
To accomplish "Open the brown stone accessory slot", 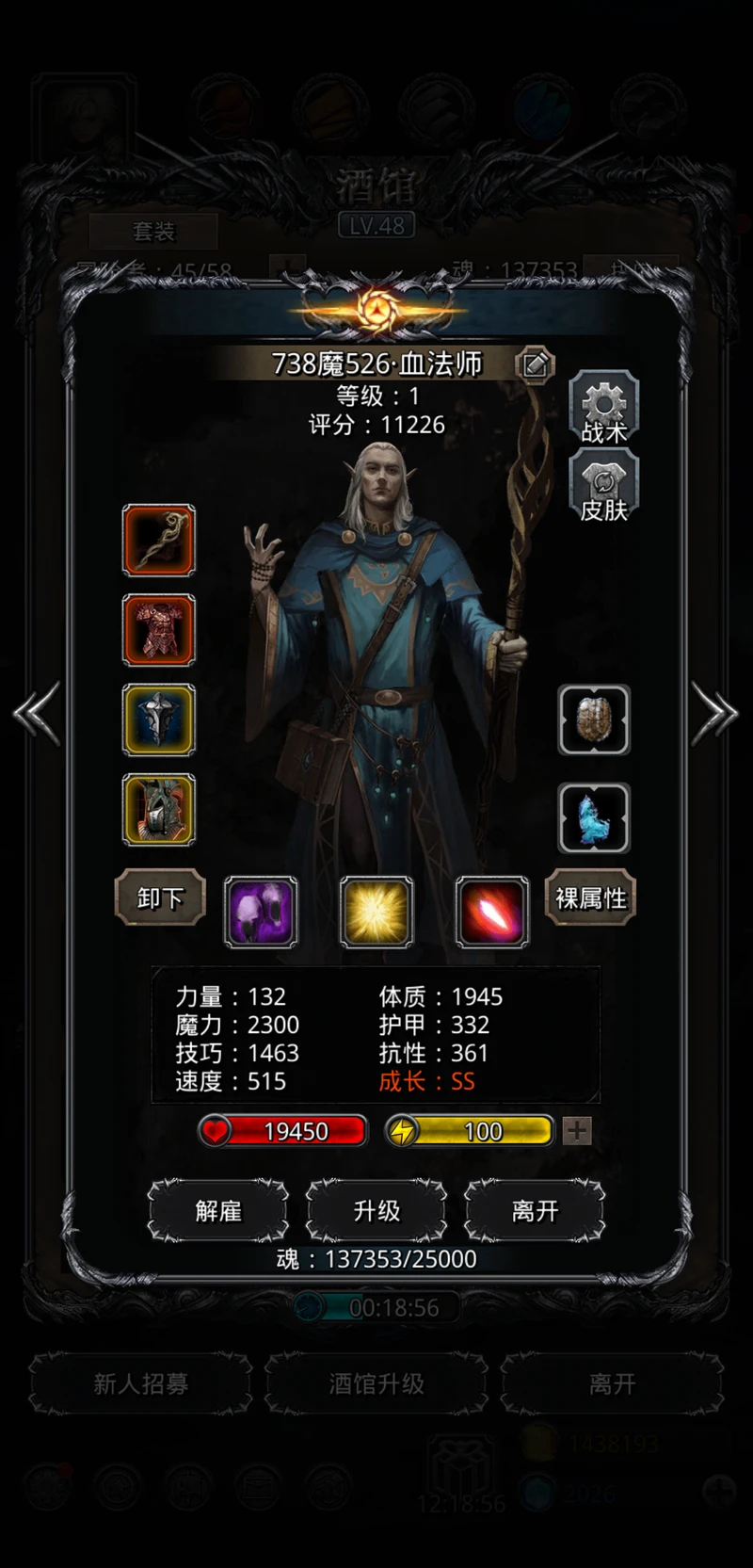I will tap(594, 720).
